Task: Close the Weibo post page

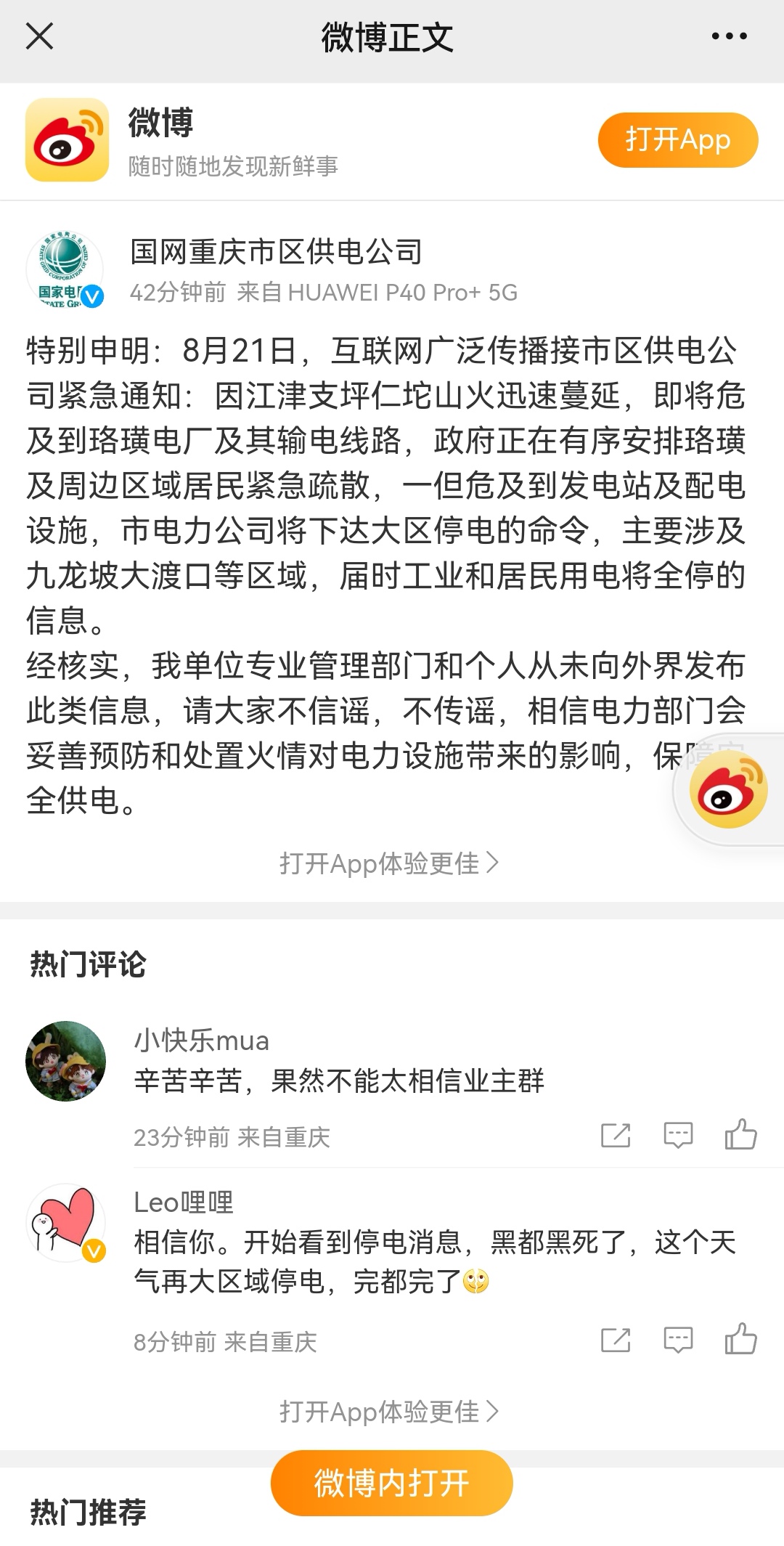Action: 39,36
